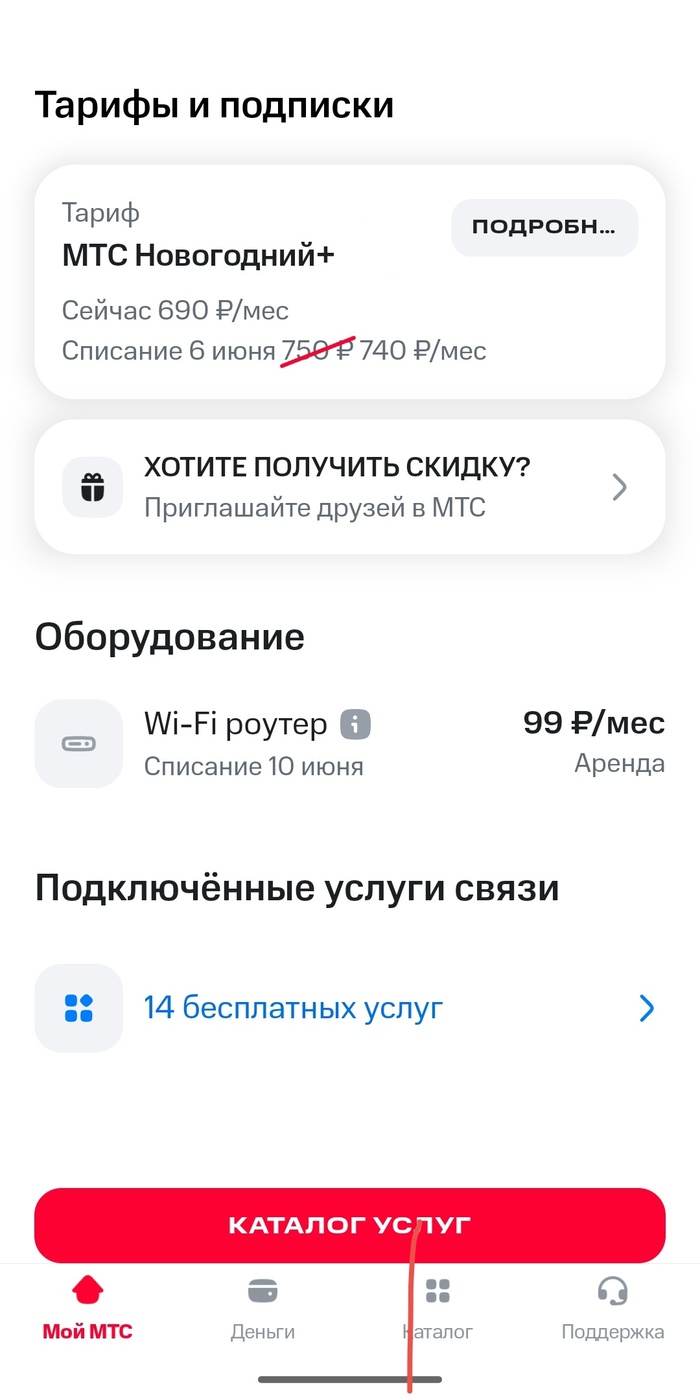Open the 14 бесплатных услуг list
The width and height of the screenshot is (700, 1400).
click(x=349, y=1008)
